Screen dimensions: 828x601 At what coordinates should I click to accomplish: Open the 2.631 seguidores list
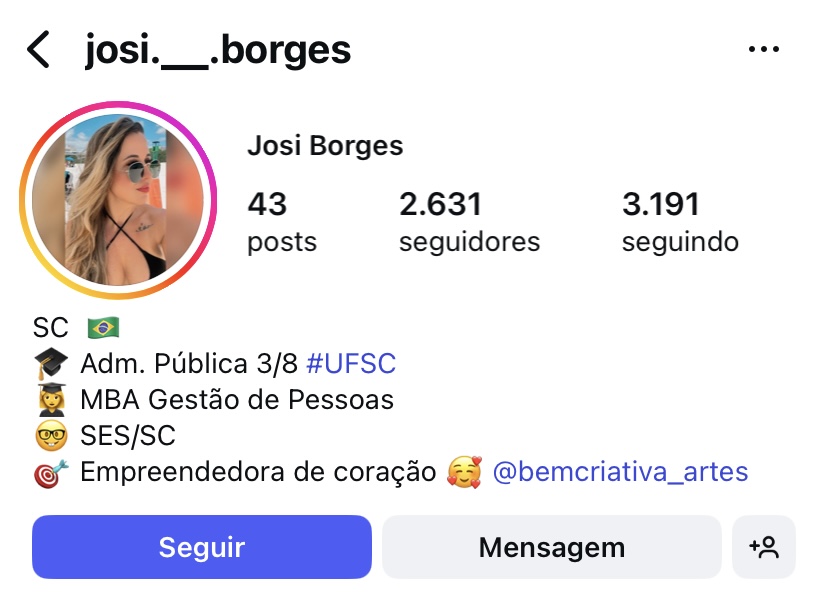[x=468, y=222]
